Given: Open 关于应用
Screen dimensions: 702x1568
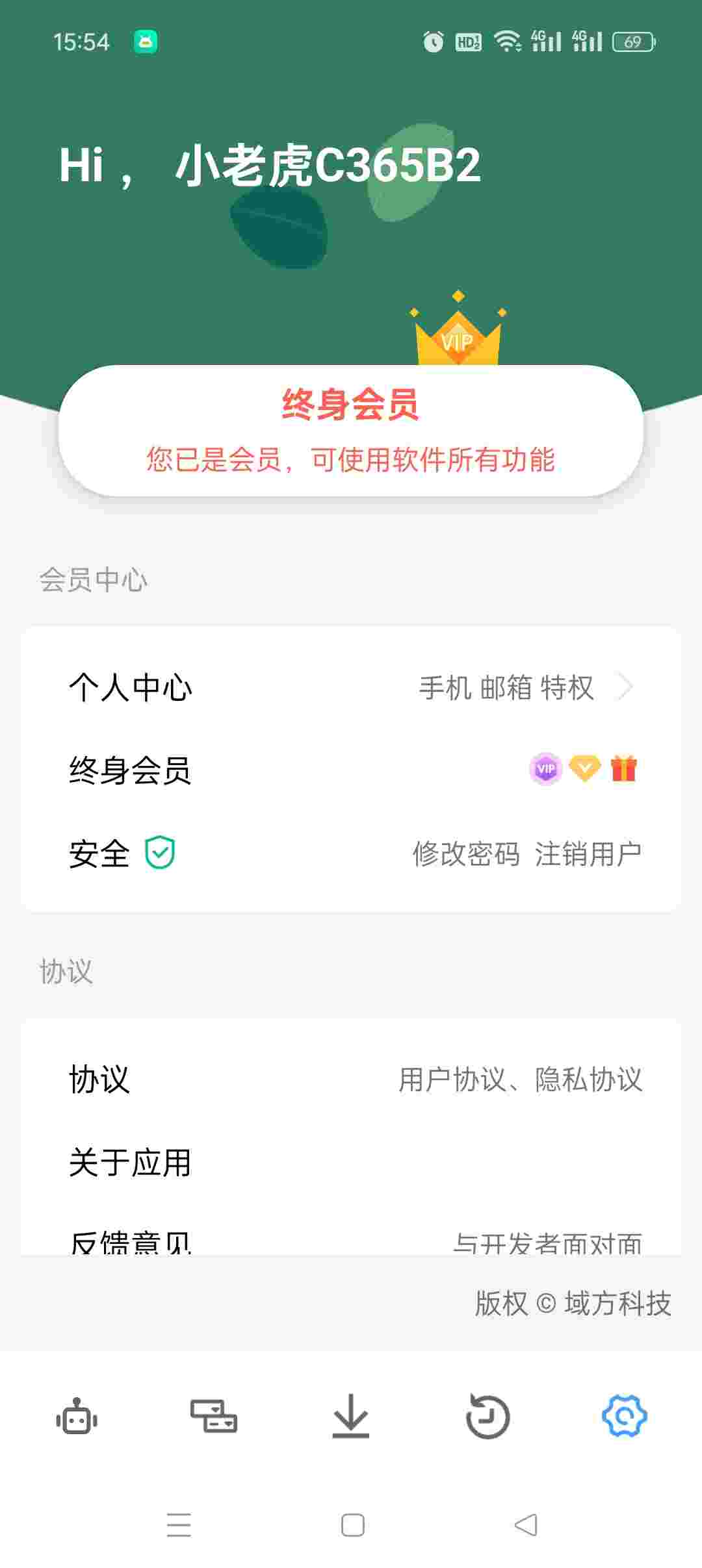Looking at the screenshot, I should click(x=351, y=1163).
